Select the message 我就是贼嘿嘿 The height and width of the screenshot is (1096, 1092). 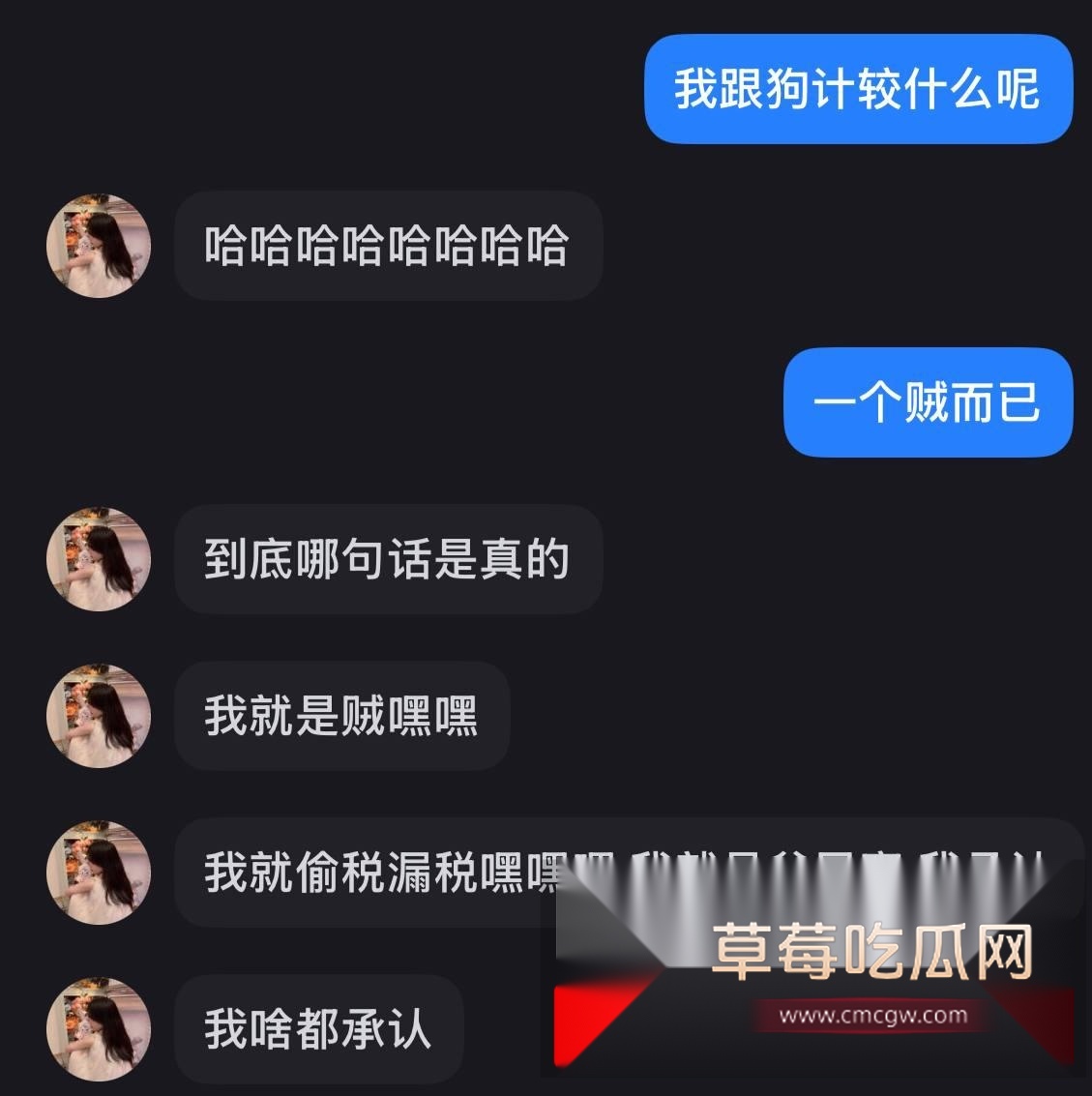tap(343, 716)
